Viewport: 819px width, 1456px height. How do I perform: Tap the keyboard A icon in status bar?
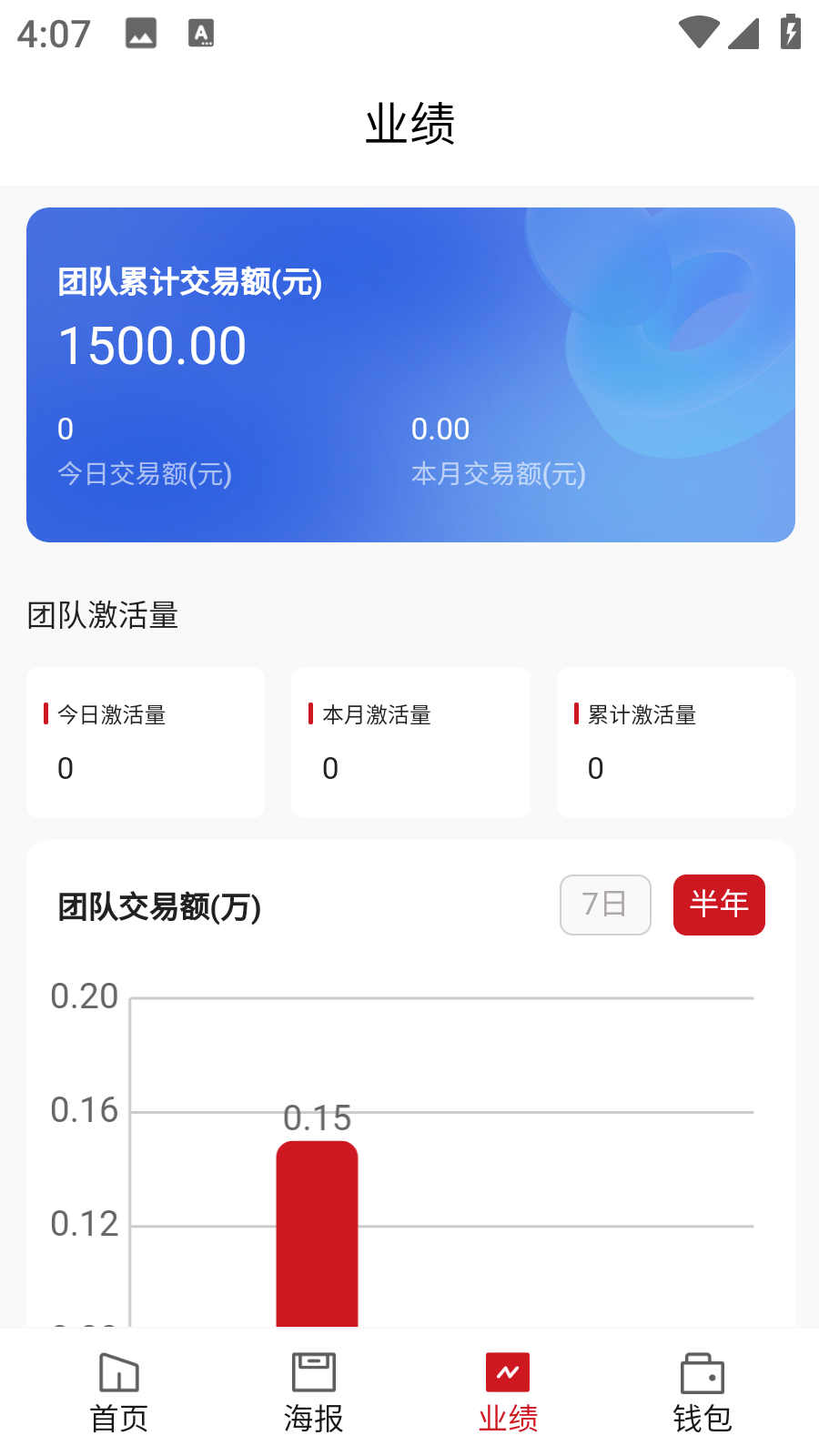click(200, 34)
